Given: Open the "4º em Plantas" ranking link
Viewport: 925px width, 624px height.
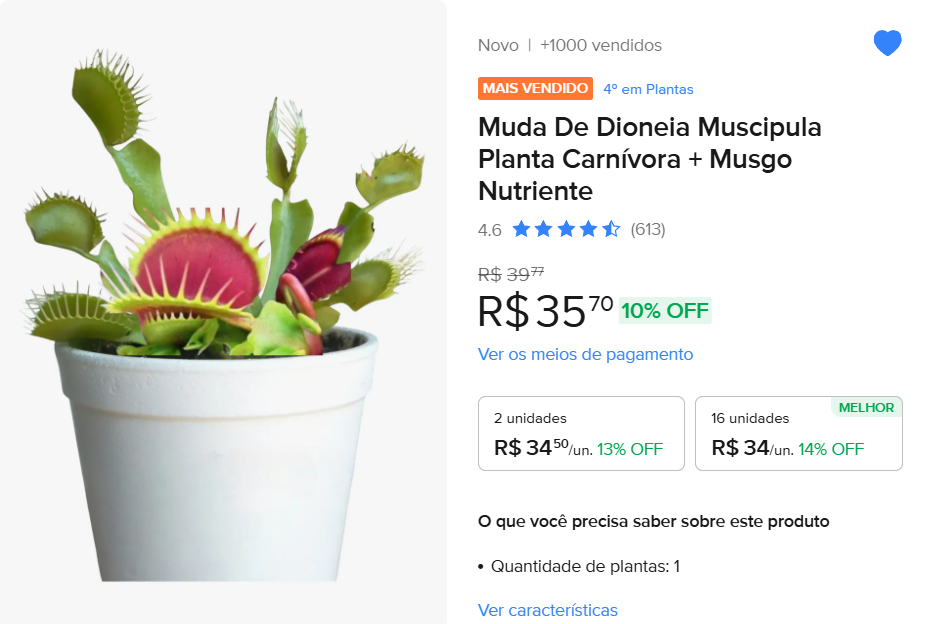Looking at the screenshot, I should pos(648,89).
